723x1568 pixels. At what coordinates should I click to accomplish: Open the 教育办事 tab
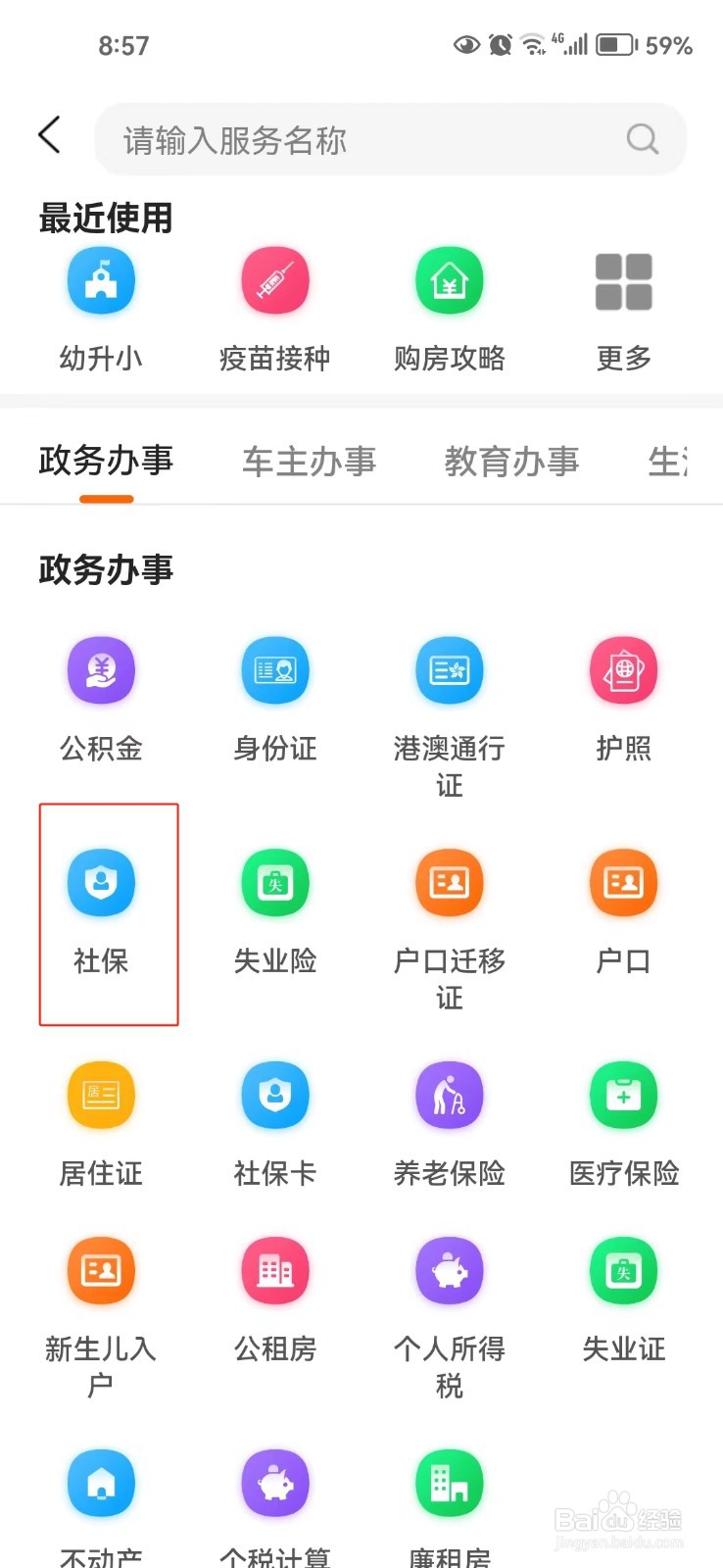tap(511, 461)
